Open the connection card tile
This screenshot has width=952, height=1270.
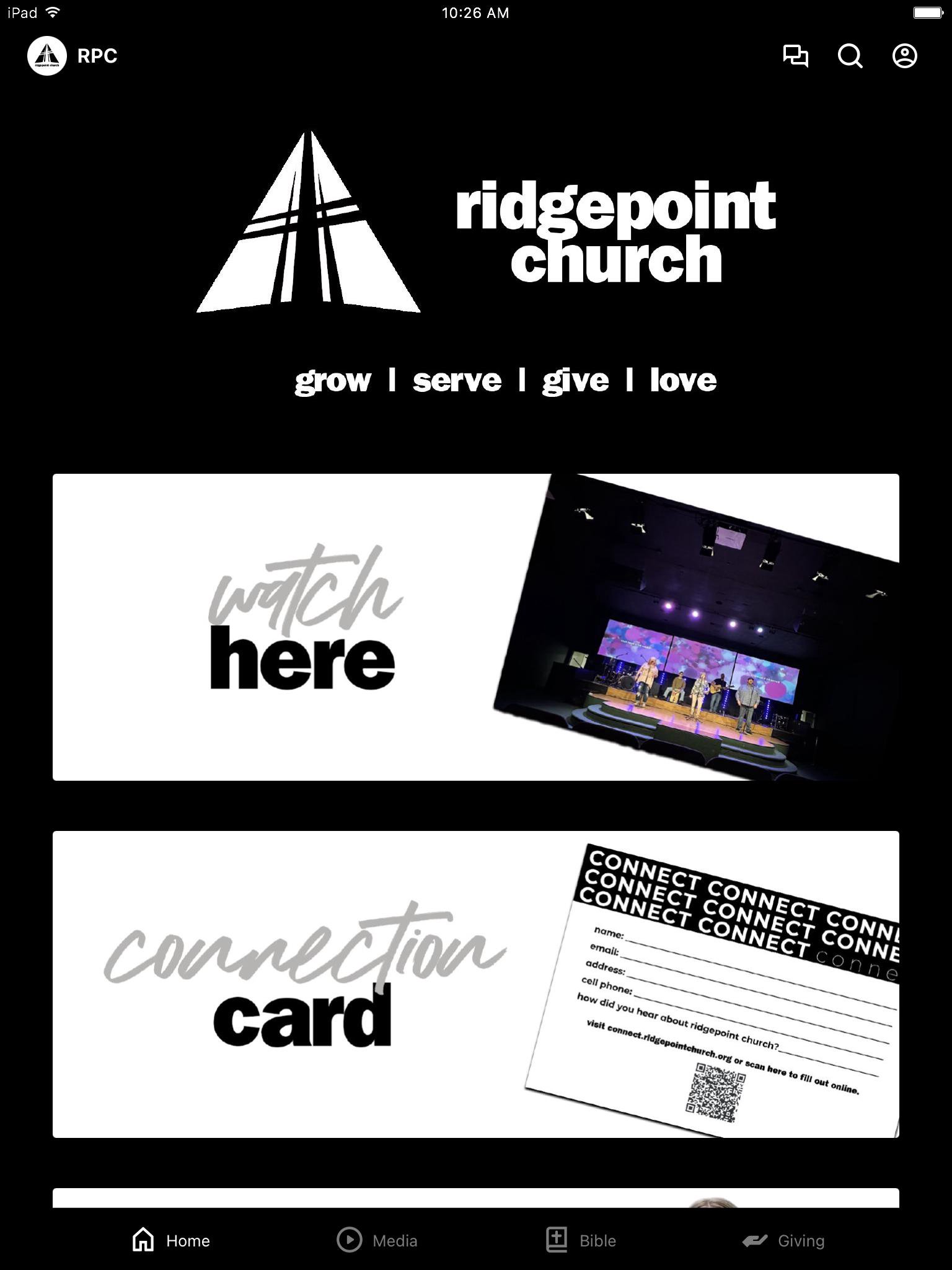475,984
